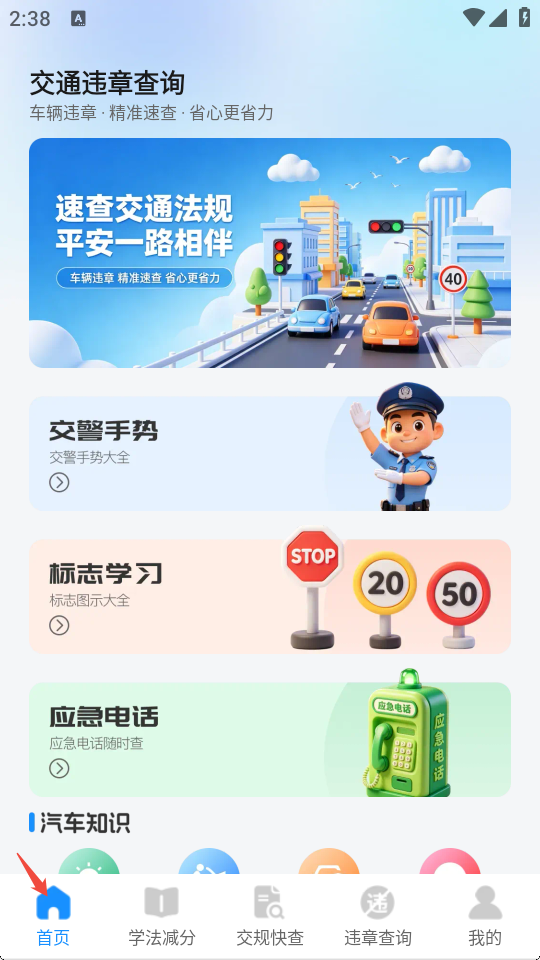Viewport: 540px width, 960px height.
Task: Open the 标志学习 card
Action: coord(270,596)
